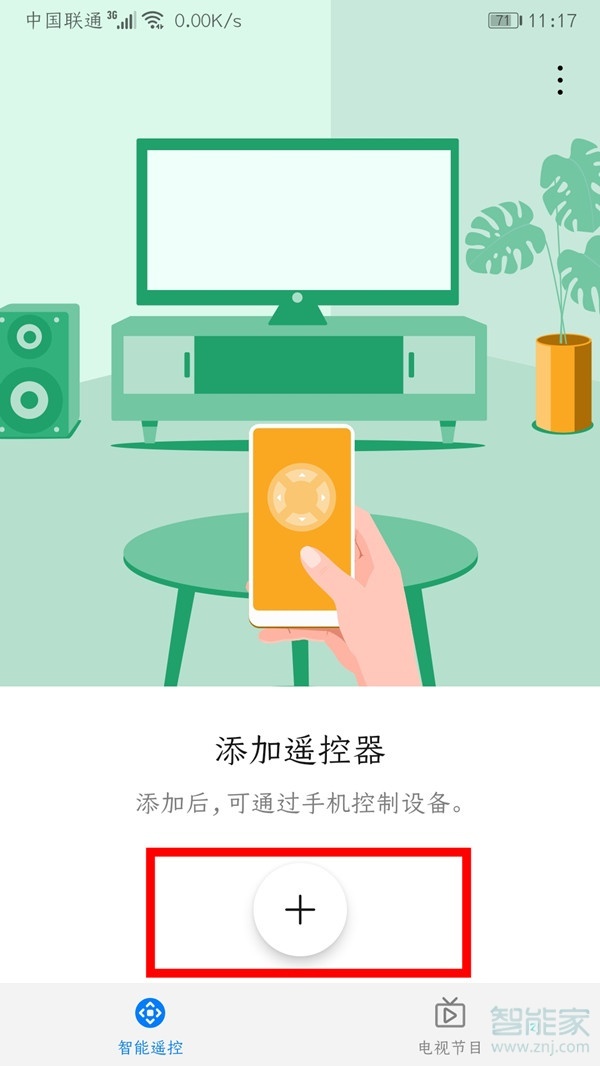Screen dimensions: 600x1066
Task: Open the three-dot overflow menu
Action: (560, 80)
